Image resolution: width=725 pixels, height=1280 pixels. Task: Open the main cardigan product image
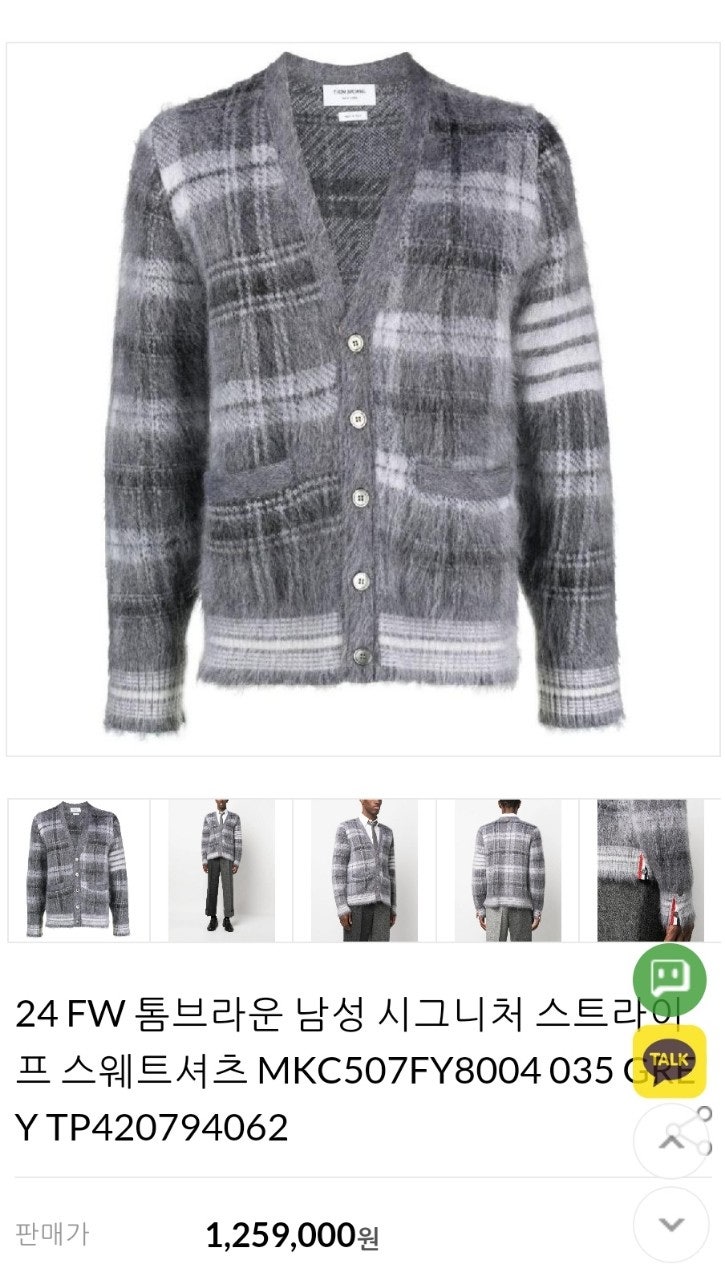(x=362, y=398)
